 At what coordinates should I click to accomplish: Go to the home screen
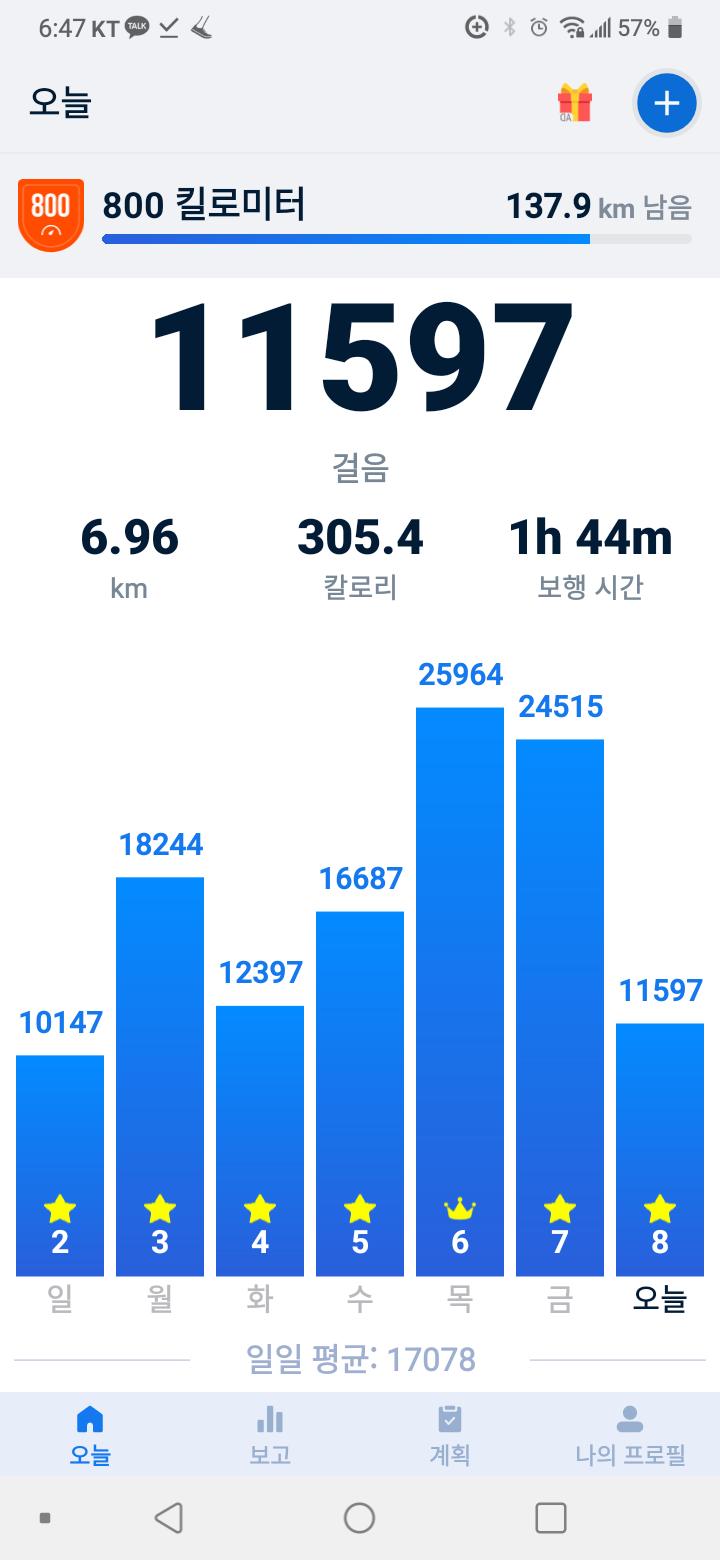pyautogui.click(x=359, y=1518)
